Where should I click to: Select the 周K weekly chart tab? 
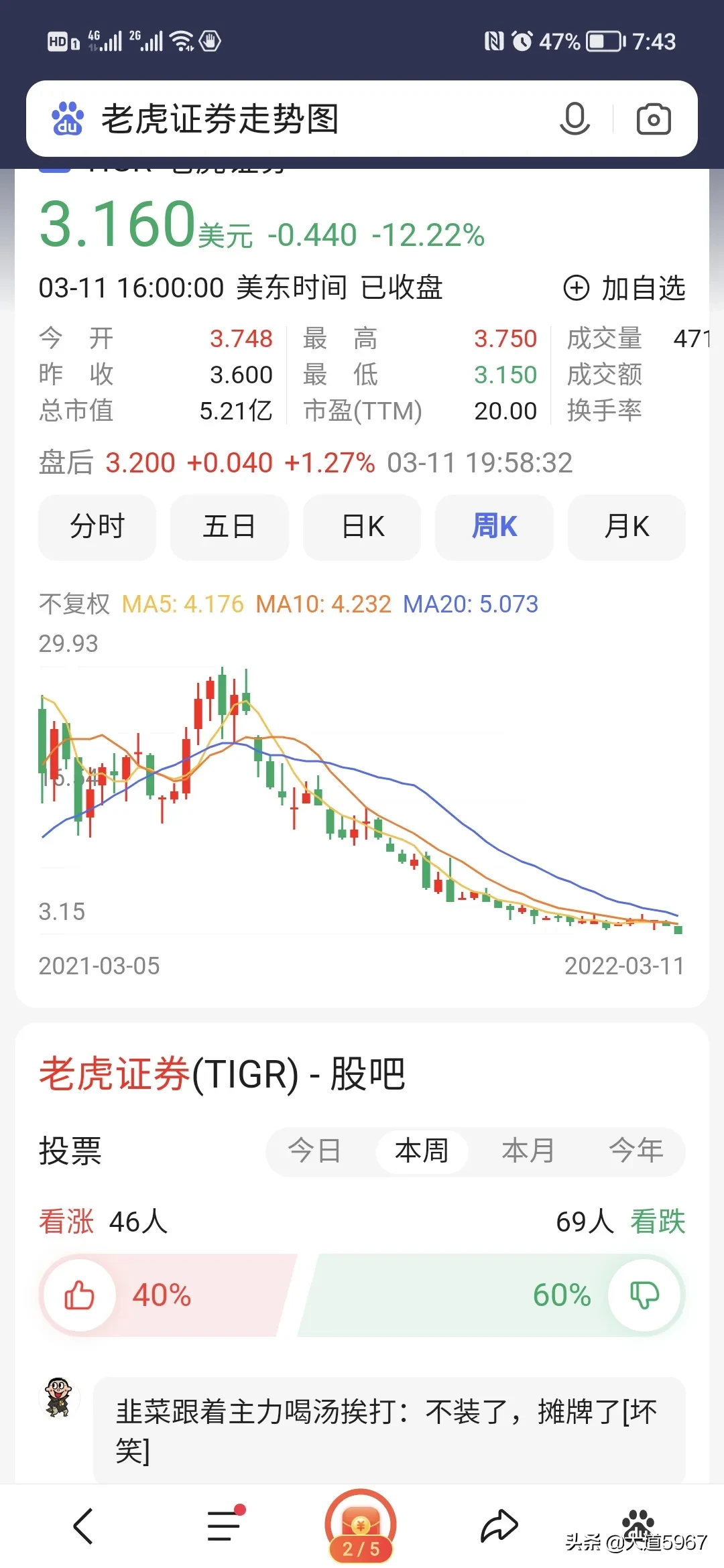click(x=494, y=527)
